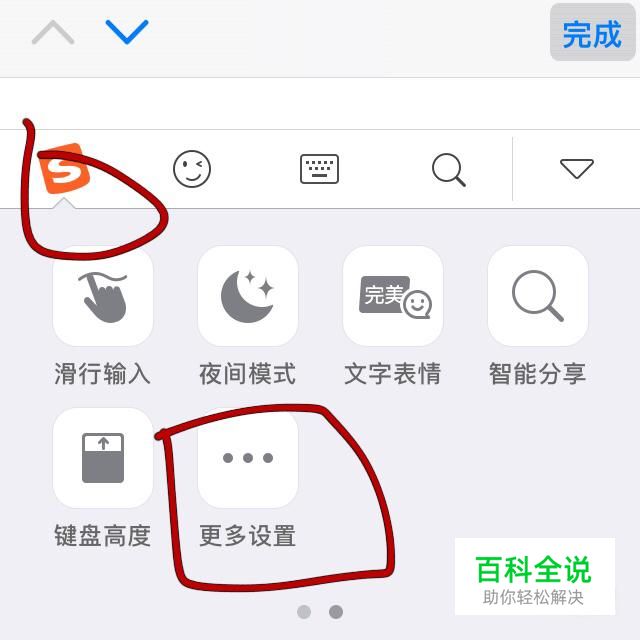Collapse the keyboard with down triangle
Screen dimensions: 640x640
click(577, 169)
